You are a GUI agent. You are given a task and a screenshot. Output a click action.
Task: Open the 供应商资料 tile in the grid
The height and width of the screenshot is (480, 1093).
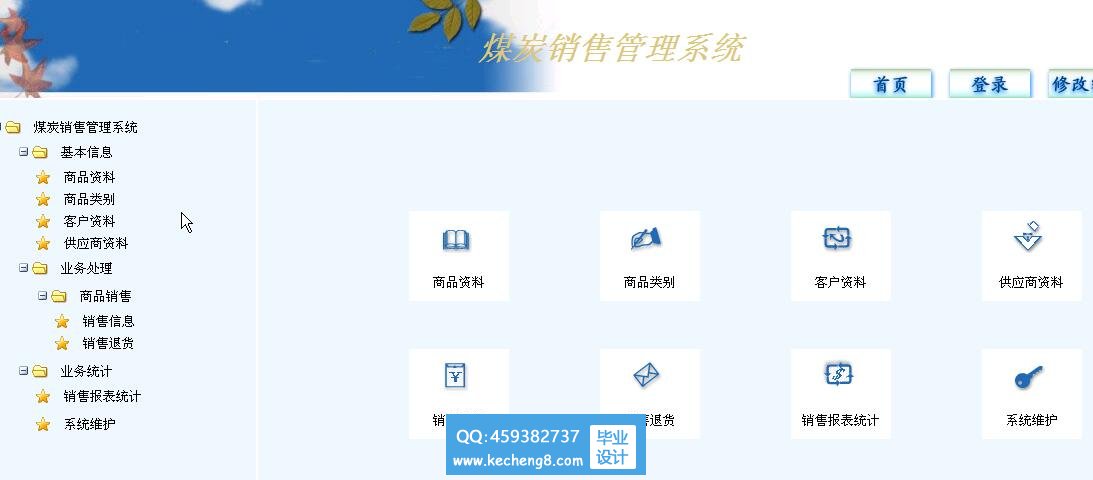pyautogui.click(x=1031, y=256)
